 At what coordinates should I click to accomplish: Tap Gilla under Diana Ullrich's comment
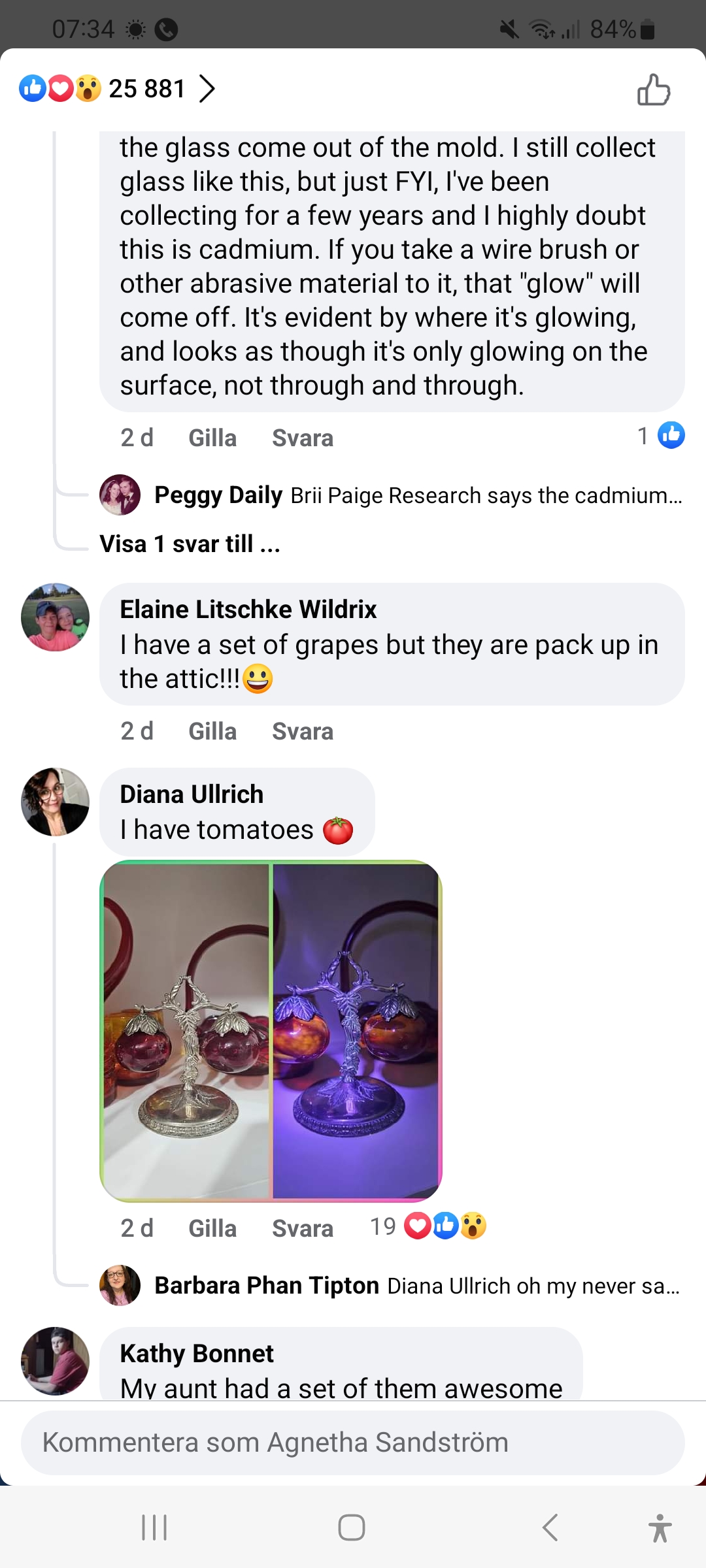(x=212, y=1228)
